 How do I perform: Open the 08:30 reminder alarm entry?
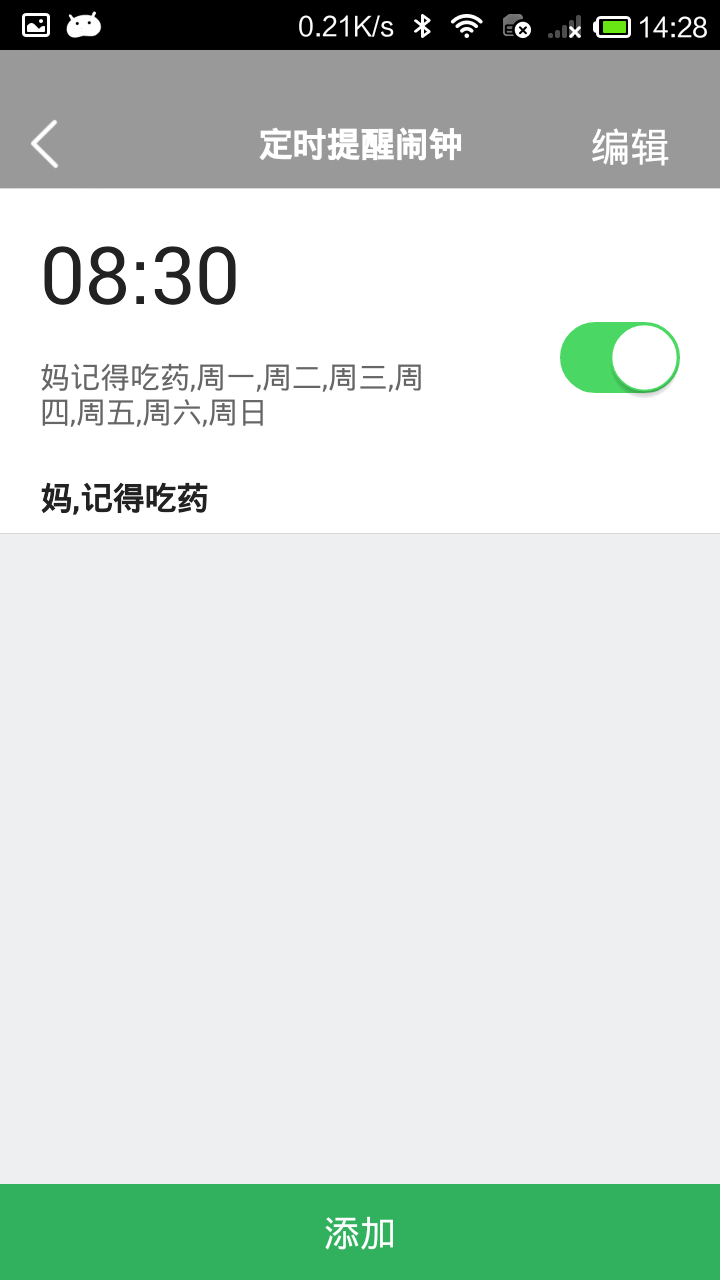point(360,361)
